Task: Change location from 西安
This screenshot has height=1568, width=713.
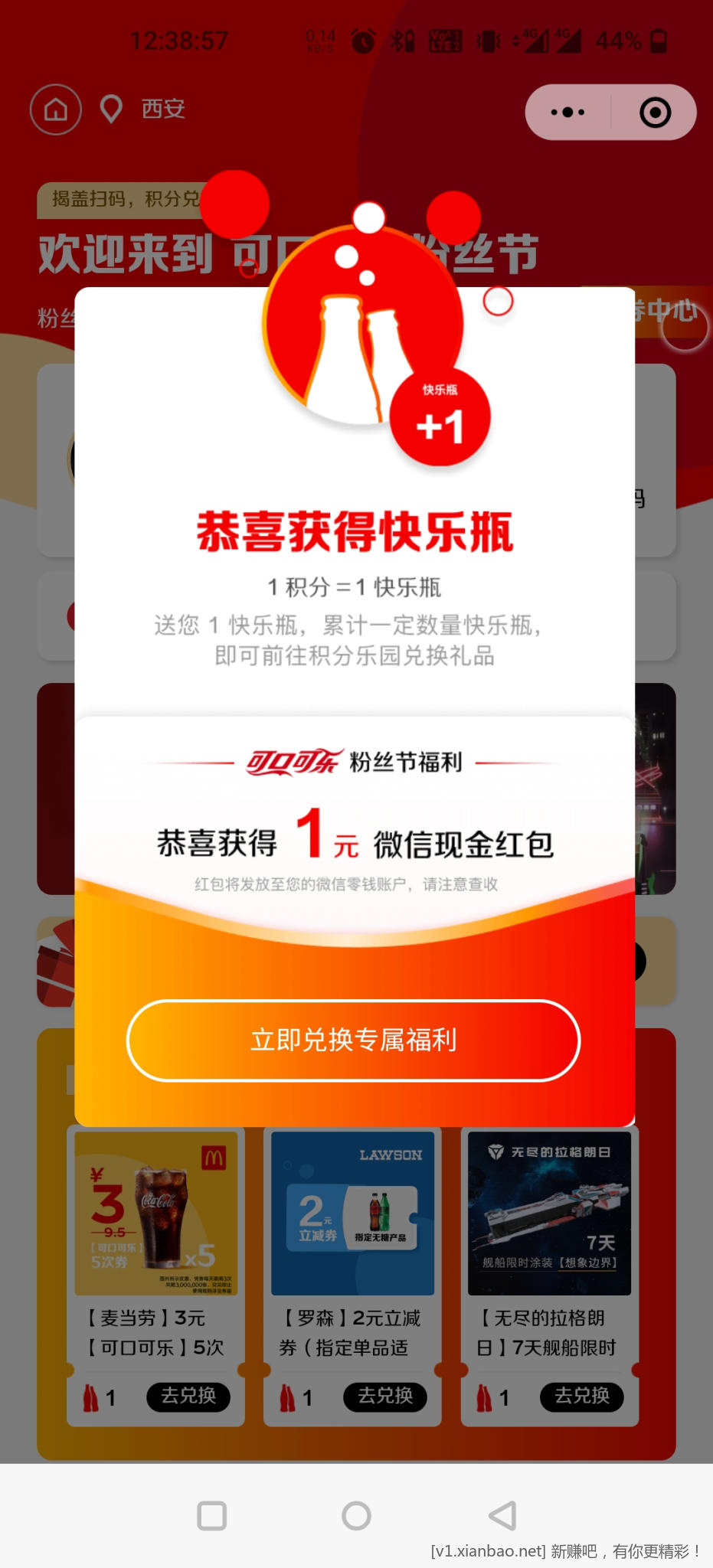Action: tap(144, 109)
